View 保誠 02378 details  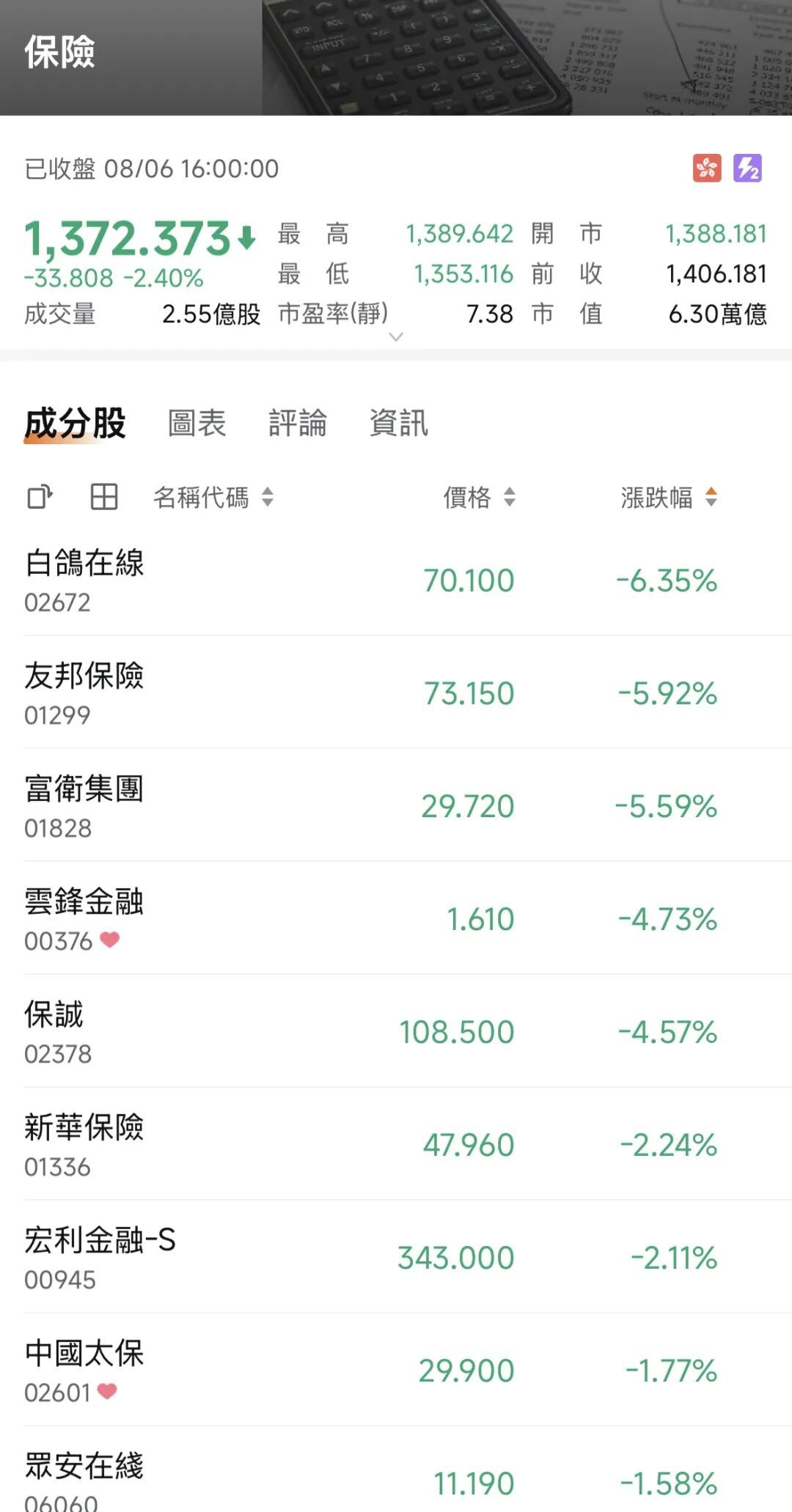pos(396,1031)
